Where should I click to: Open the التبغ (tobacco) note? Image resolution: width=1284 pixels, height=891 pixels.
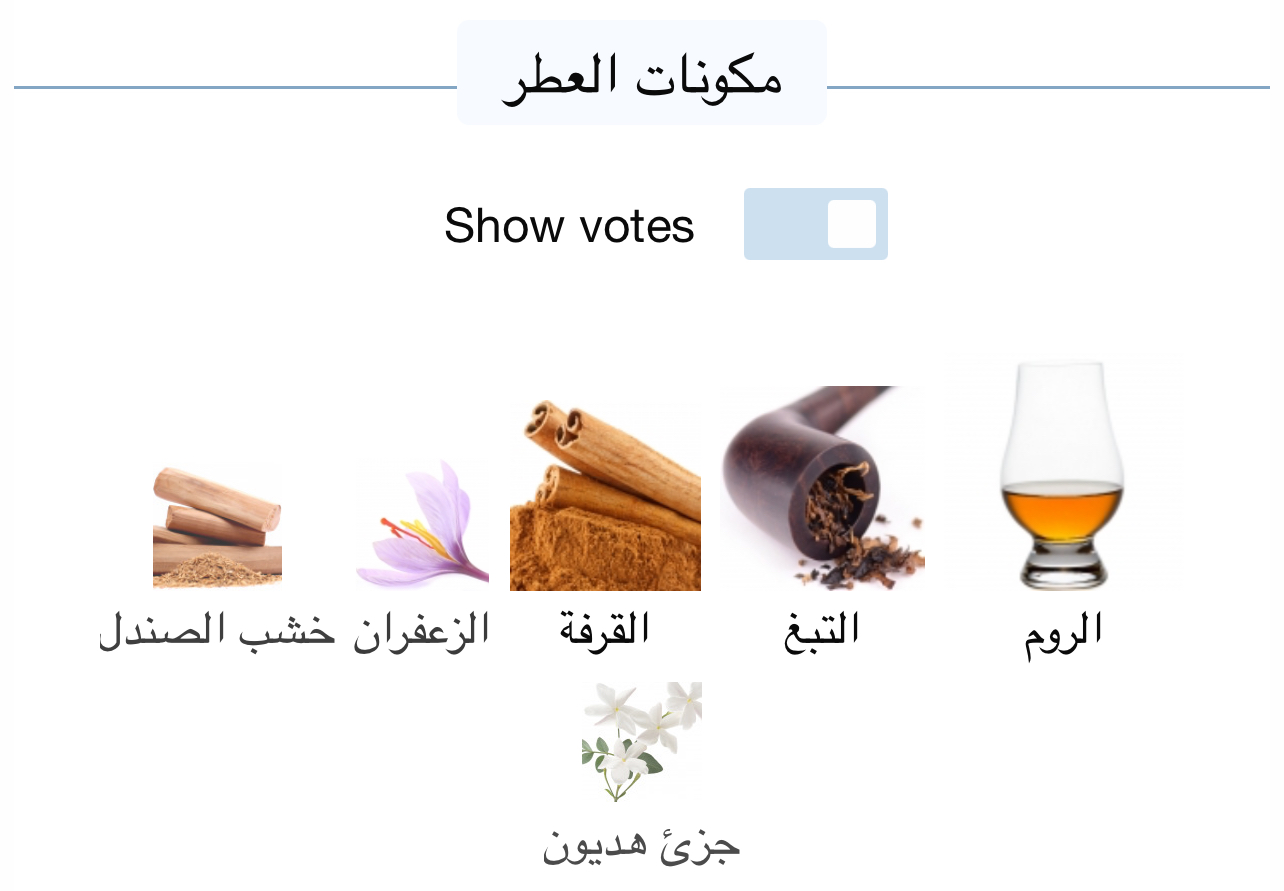coord(822,488)
